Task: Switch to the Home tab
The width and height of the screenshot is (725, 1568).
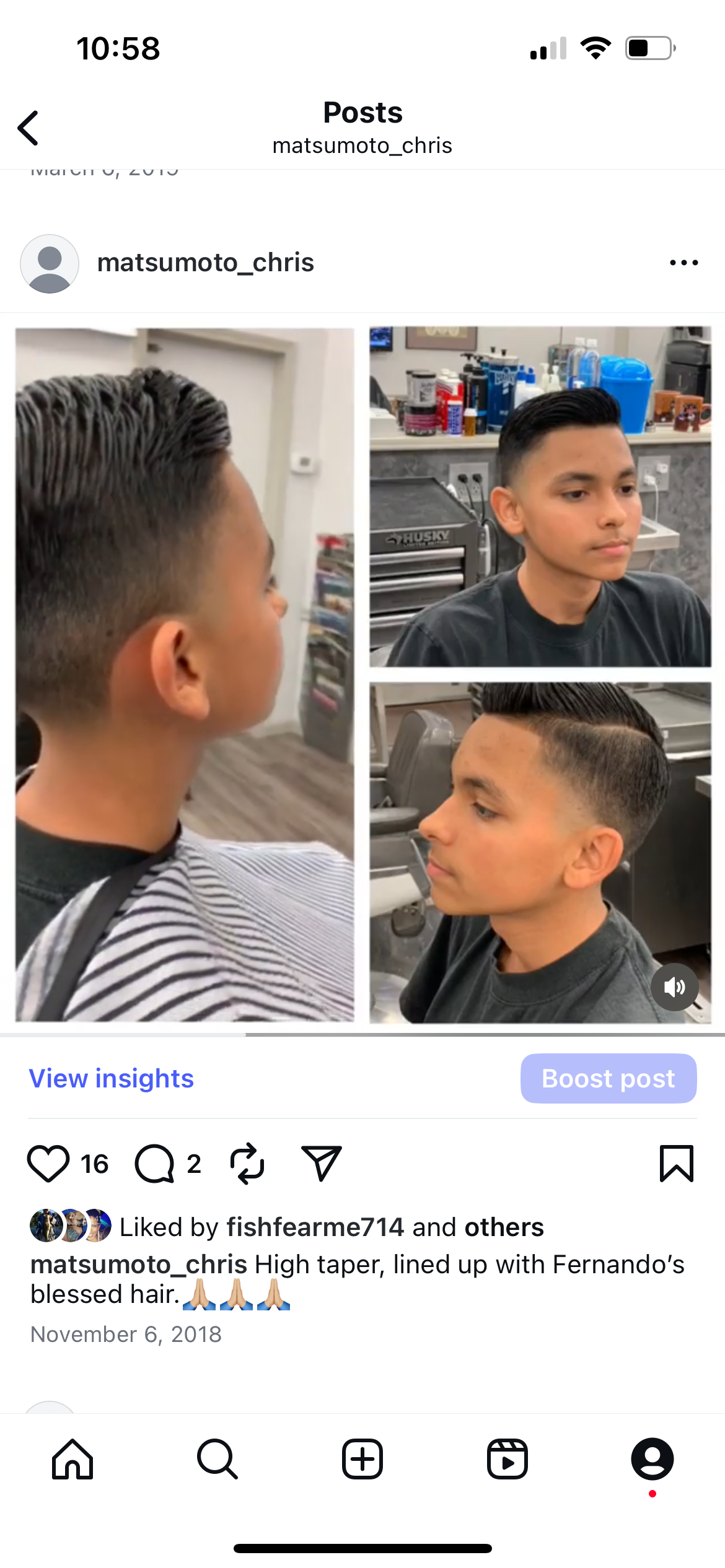Action: [72, 1459]
